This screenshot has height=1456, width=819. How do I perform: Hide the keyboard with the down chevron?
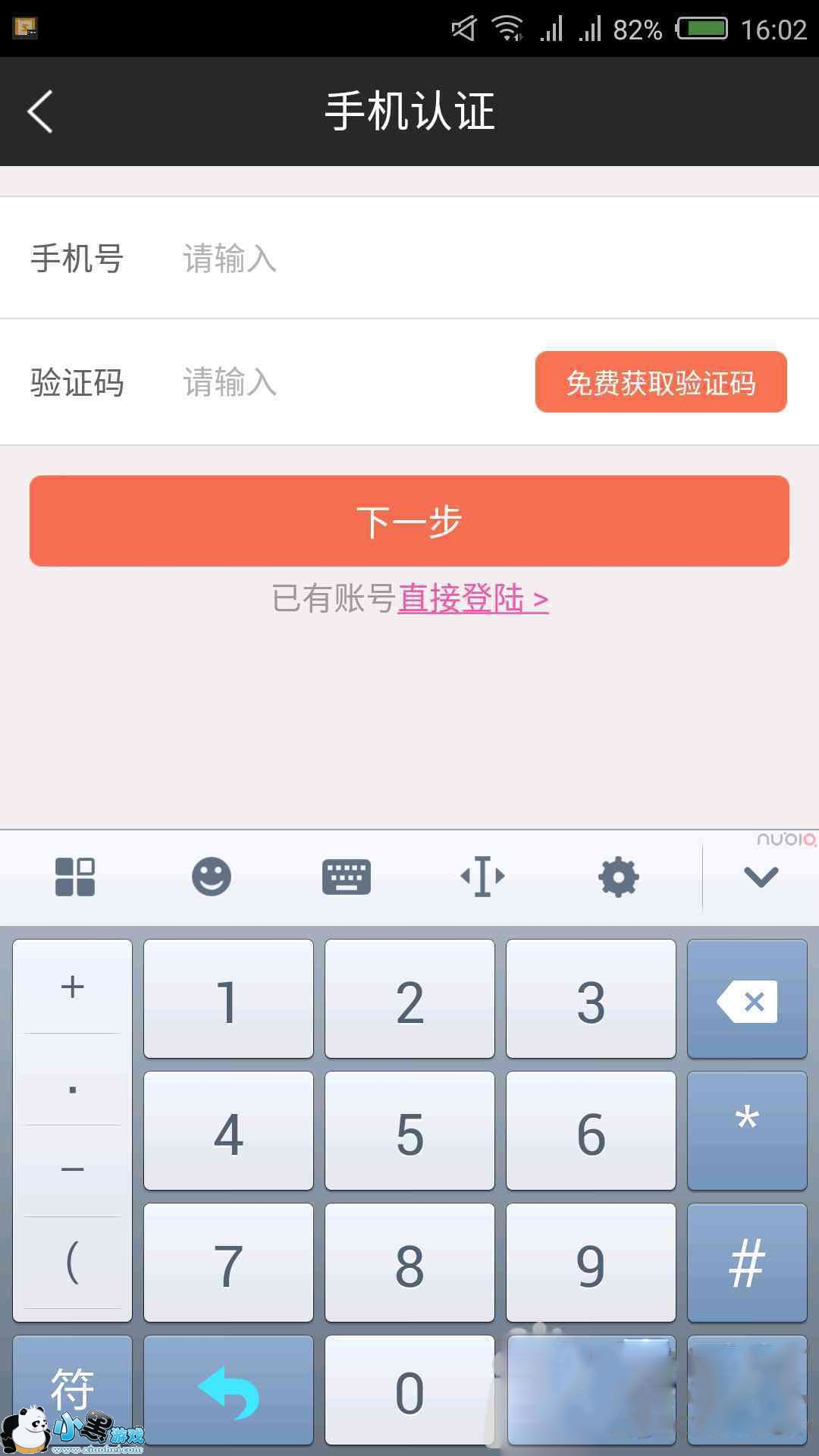pyautogui.click(x=761, y=877)
